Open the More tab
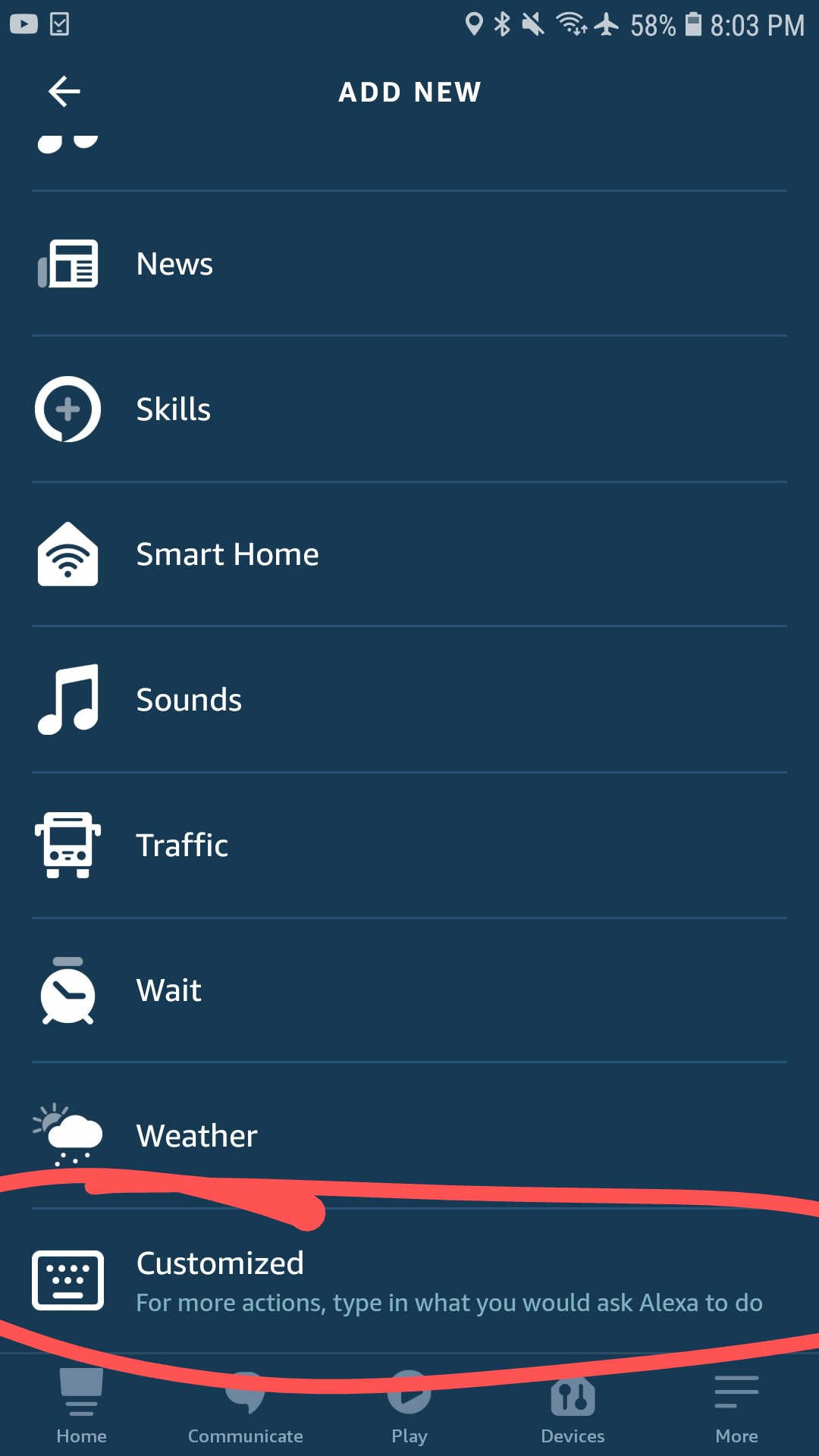Screen dimensions: 819x1456 click(736, 1407)
